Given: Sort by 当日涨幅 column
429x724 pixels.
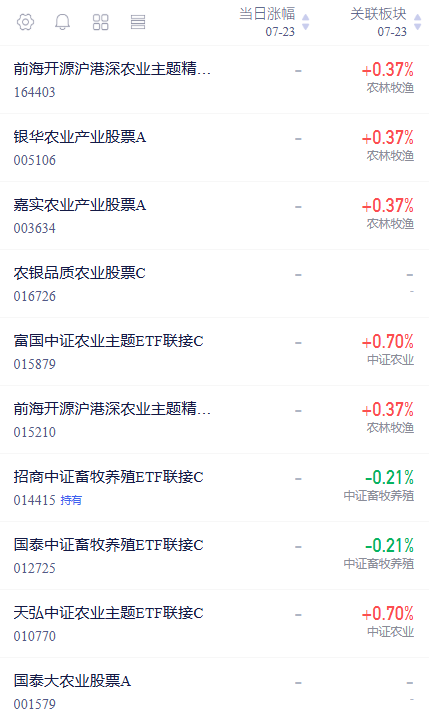Looking at the screenshot, I should coord(274,22).
